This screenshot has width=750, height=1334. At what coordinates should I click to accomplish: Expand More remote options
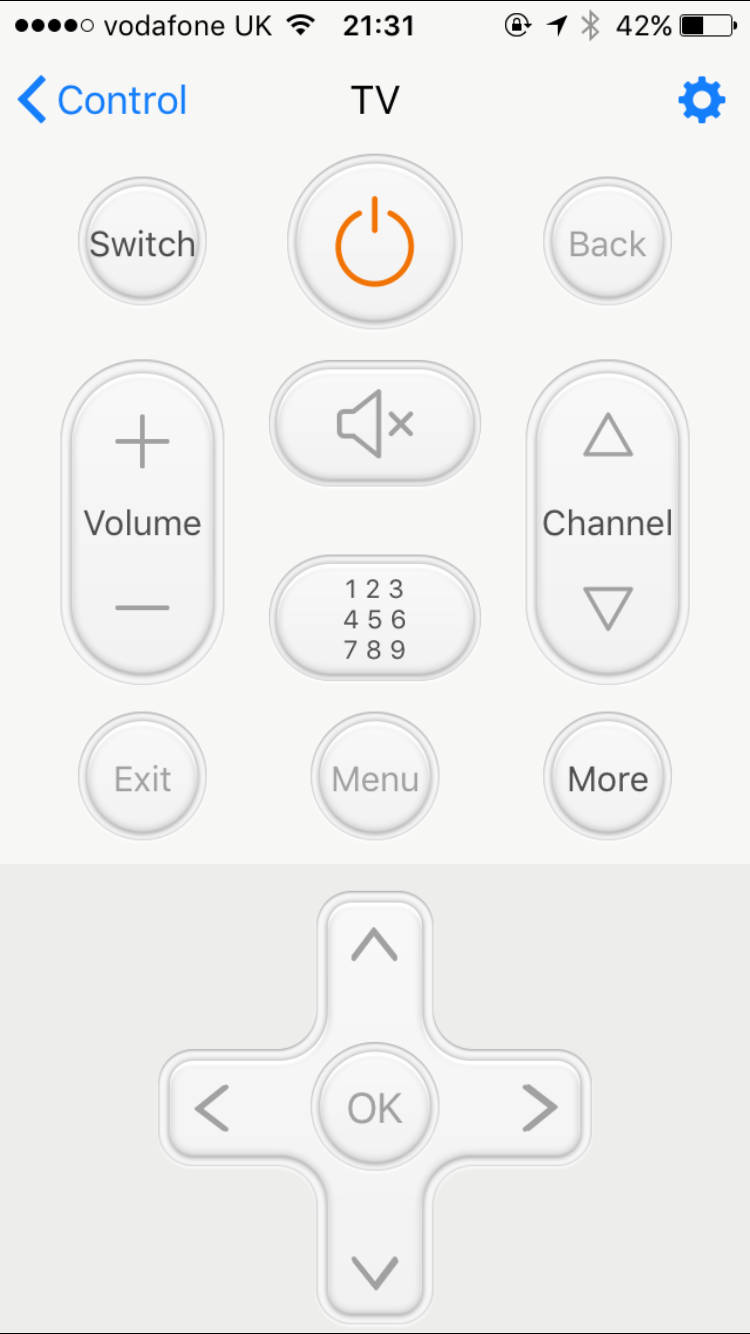[607, 777]
